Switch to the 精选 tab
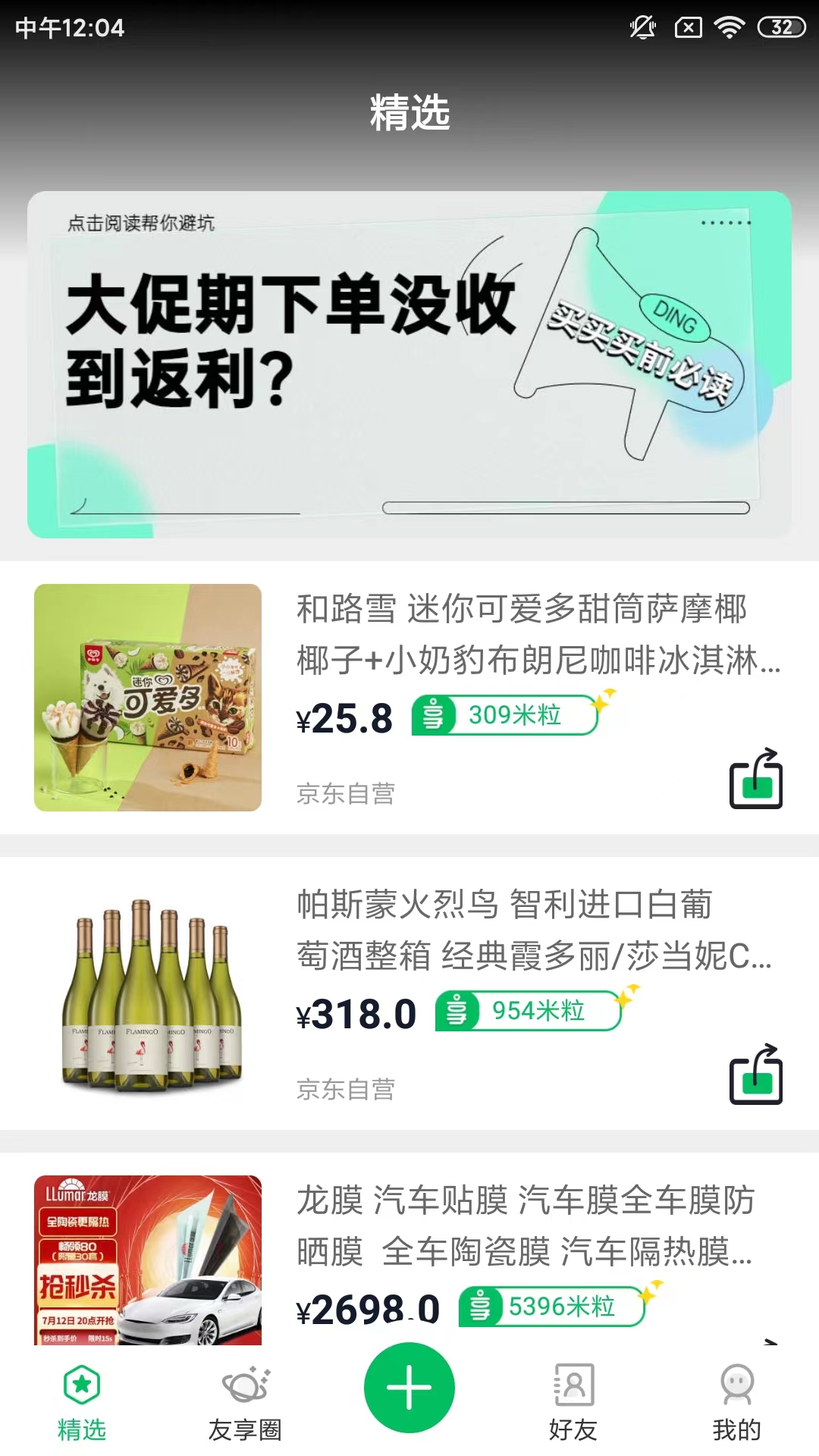The height and width of the screenshot is (1456, 819). click(x=82, y=1401)
